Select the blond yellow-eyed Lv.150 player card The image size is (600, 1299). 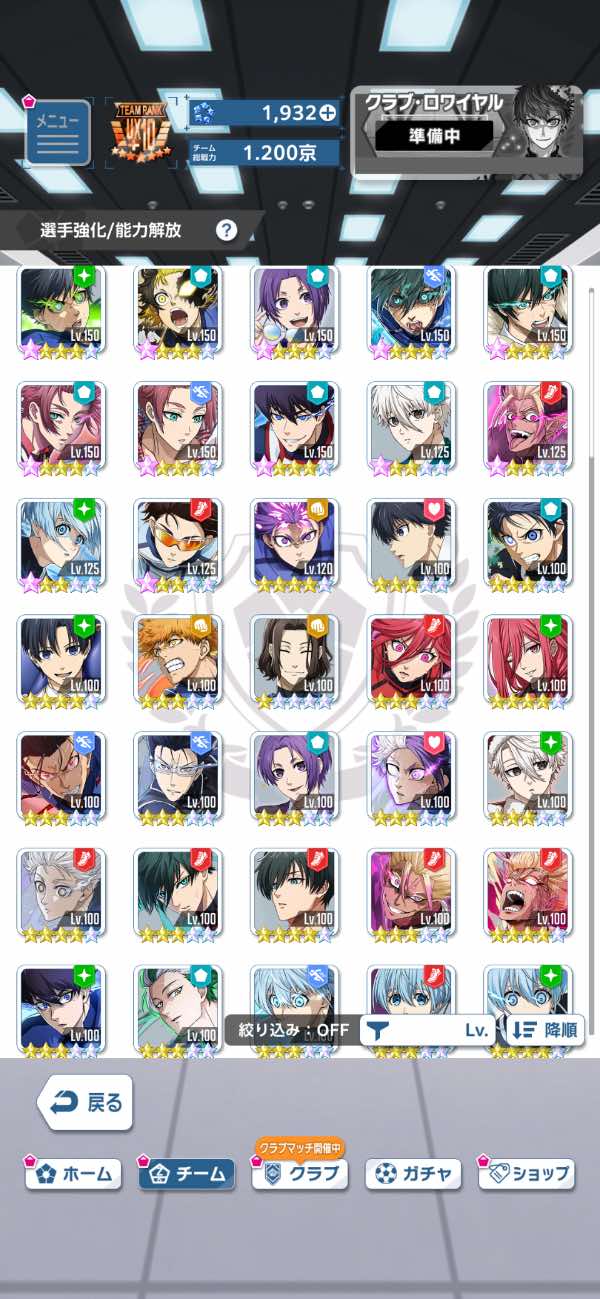[178, 306]
